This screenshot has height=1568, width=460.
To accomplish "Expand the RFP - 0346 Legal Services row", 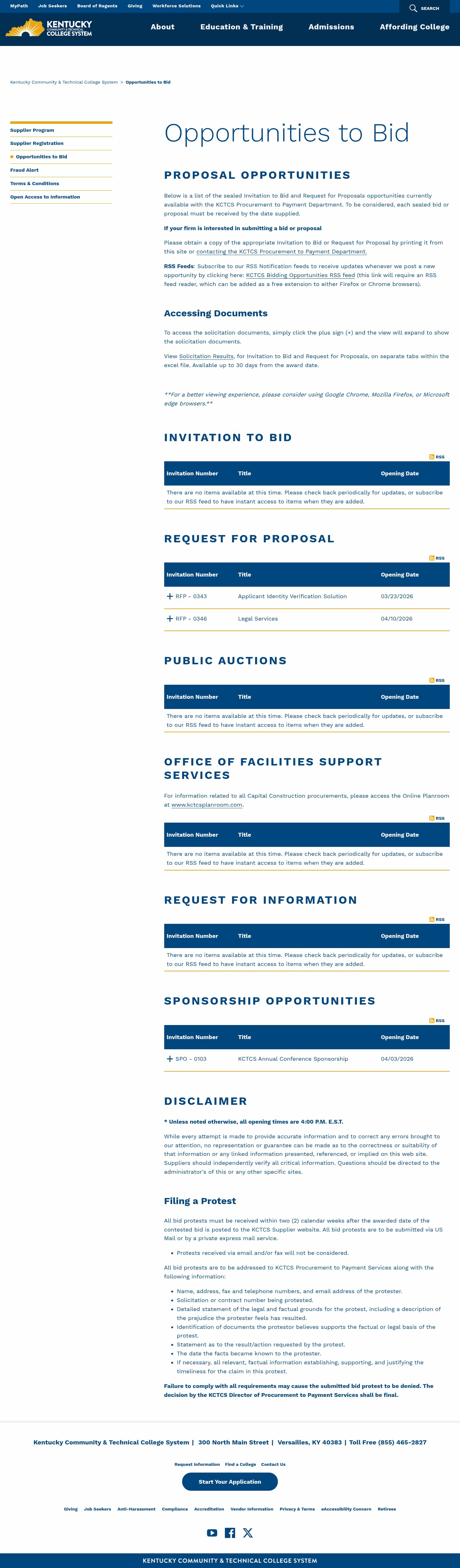I will (x=170, y=619).
